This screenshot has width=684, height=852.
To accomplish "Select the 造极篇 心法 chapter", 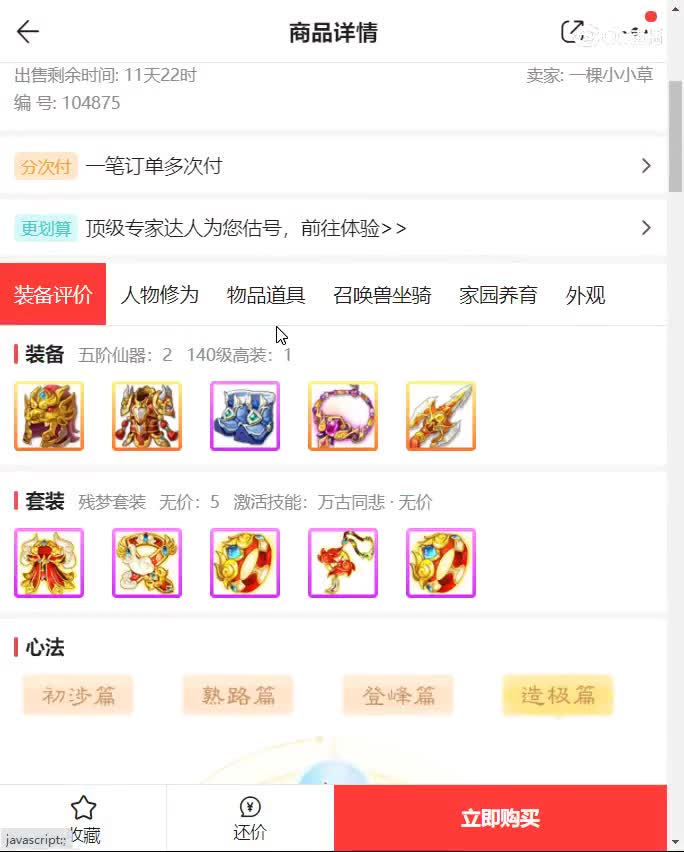I will (558, 695).
